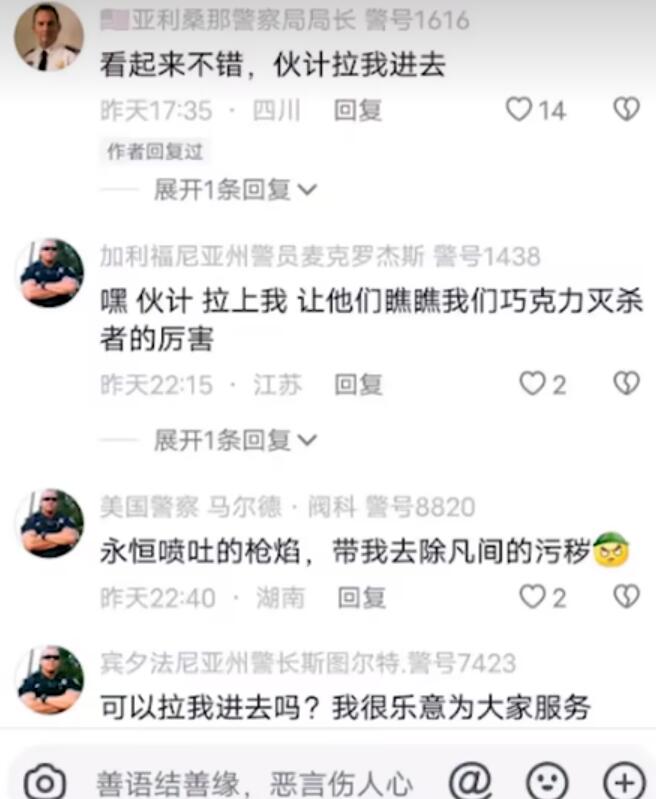
Task: Open the avatar of 警号7423 commenter
Action: click(51, 679)
